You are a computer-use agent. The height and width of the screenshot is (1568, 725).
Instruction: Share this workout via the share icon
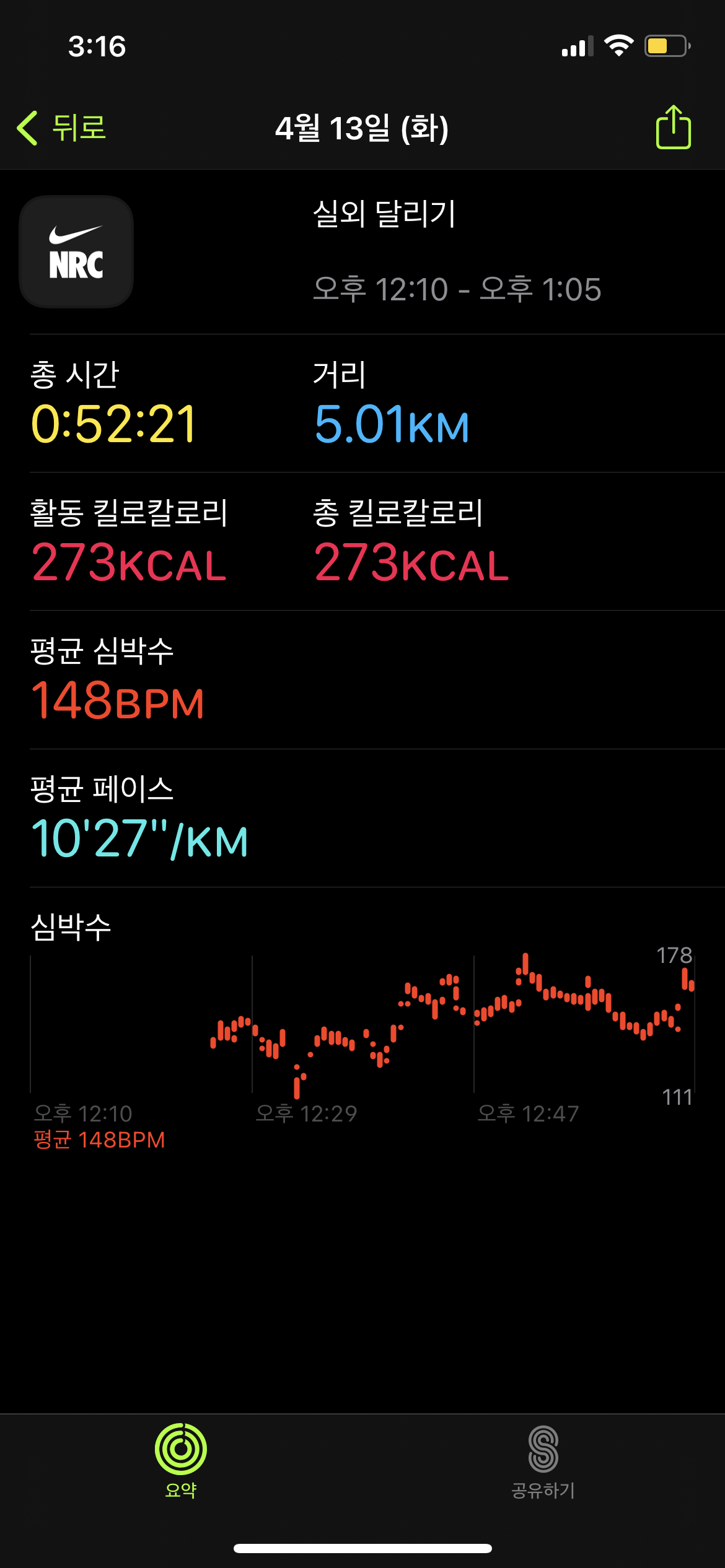[673, 127]
